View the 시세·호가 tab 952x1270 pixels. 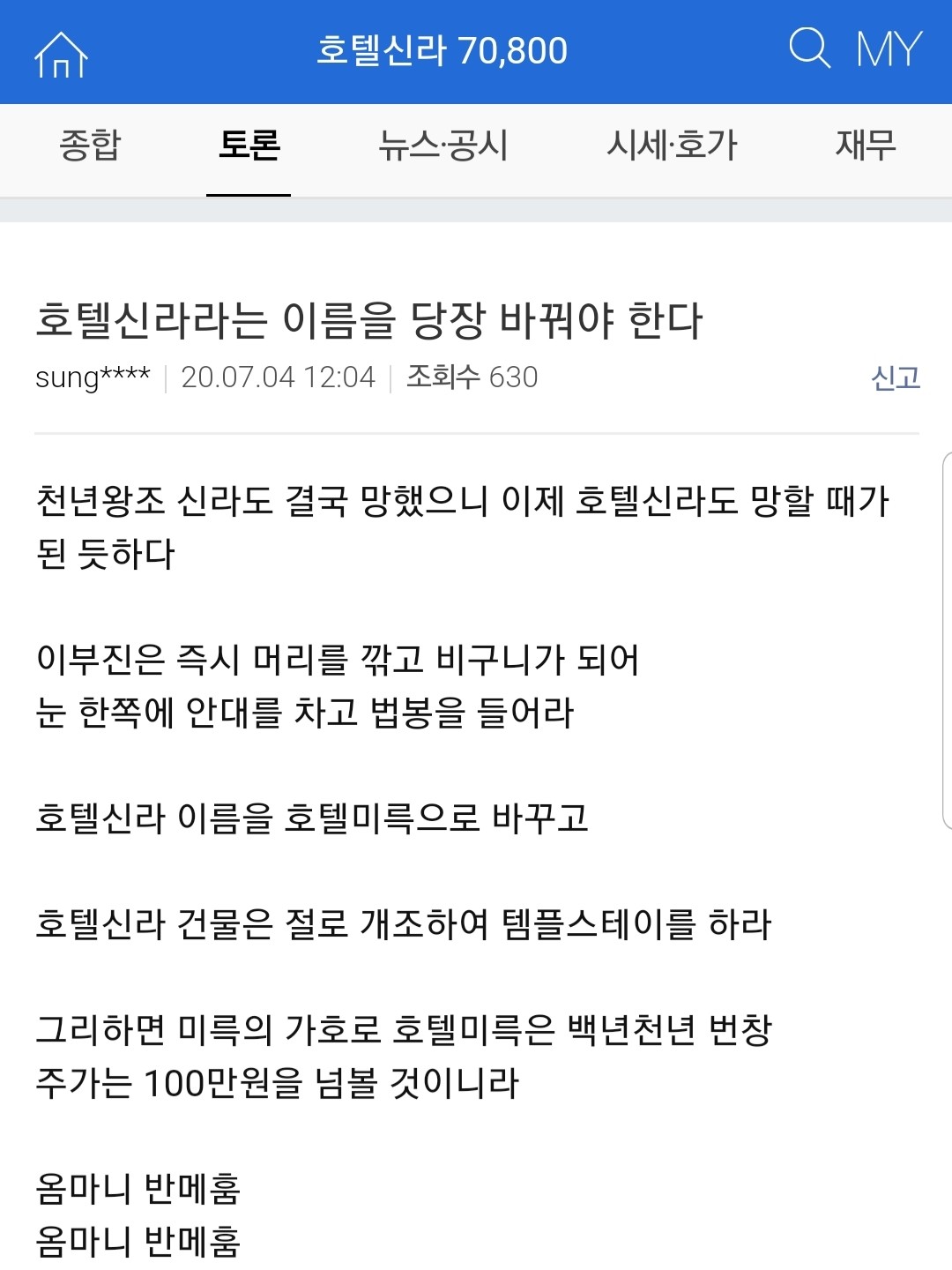[674, 147]
